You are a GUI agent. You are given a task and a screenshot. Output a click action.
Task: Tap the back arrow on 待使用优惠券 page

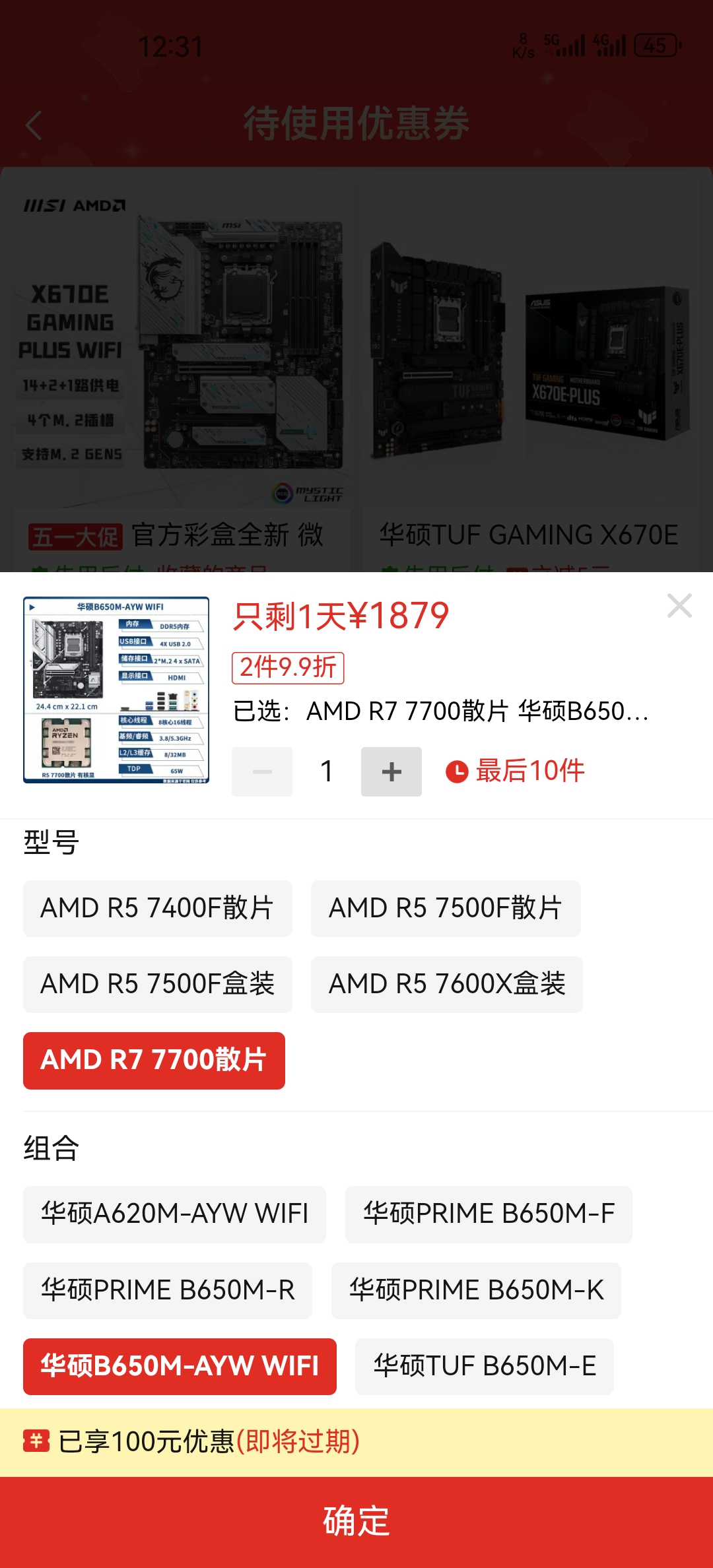coord(34,125)
